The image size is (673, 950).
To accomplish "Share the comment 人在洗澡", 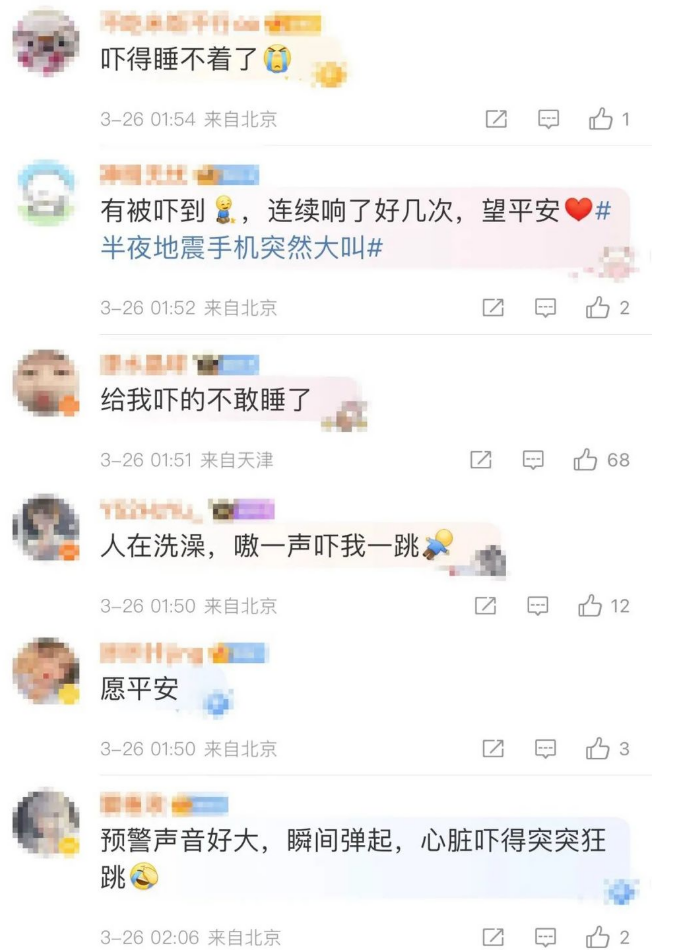I will point(485,606).
